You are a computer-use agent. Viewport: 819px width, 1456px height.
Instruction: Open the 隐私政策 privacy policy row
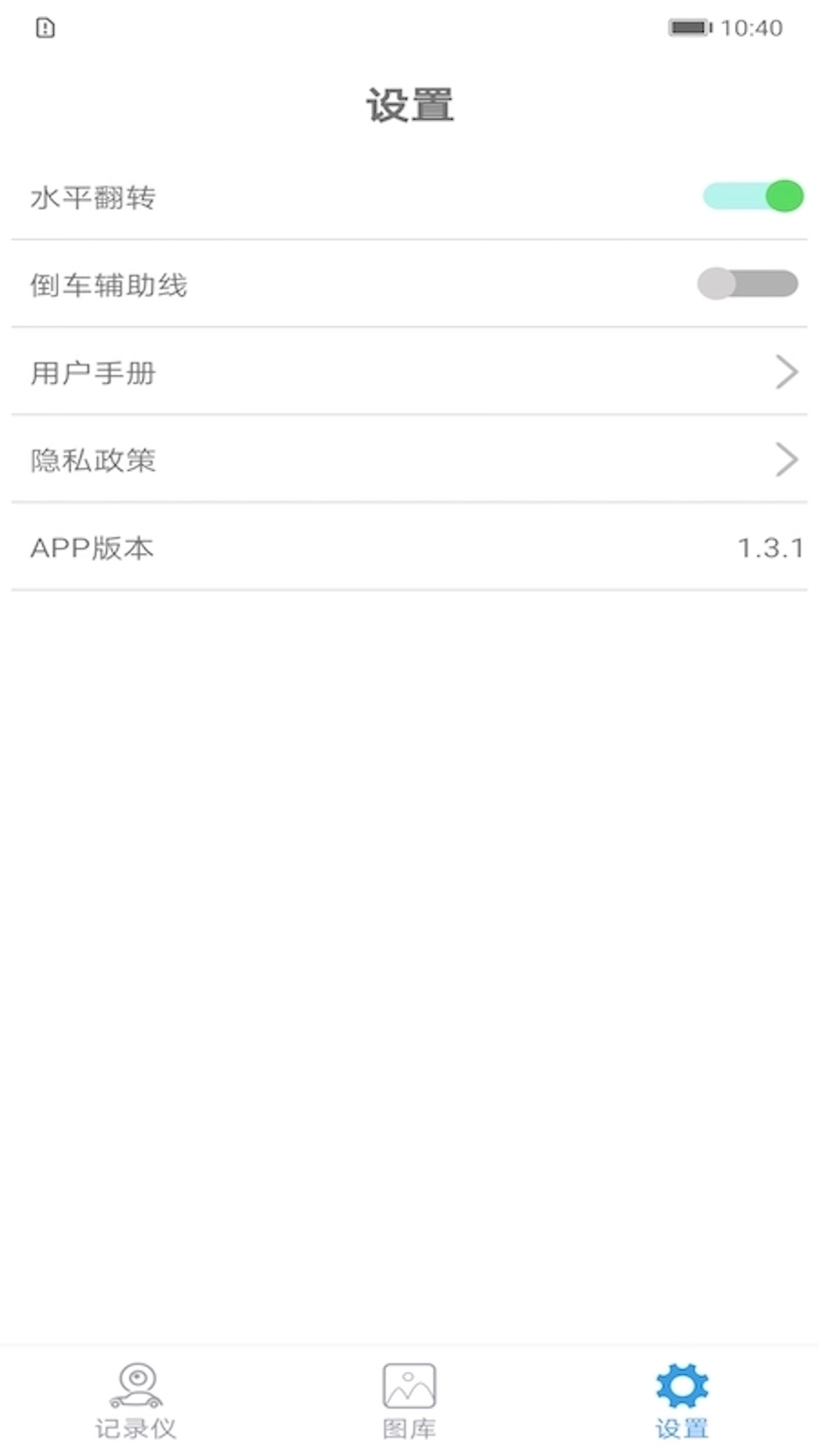pyautogui.click(x=409, y=460)
